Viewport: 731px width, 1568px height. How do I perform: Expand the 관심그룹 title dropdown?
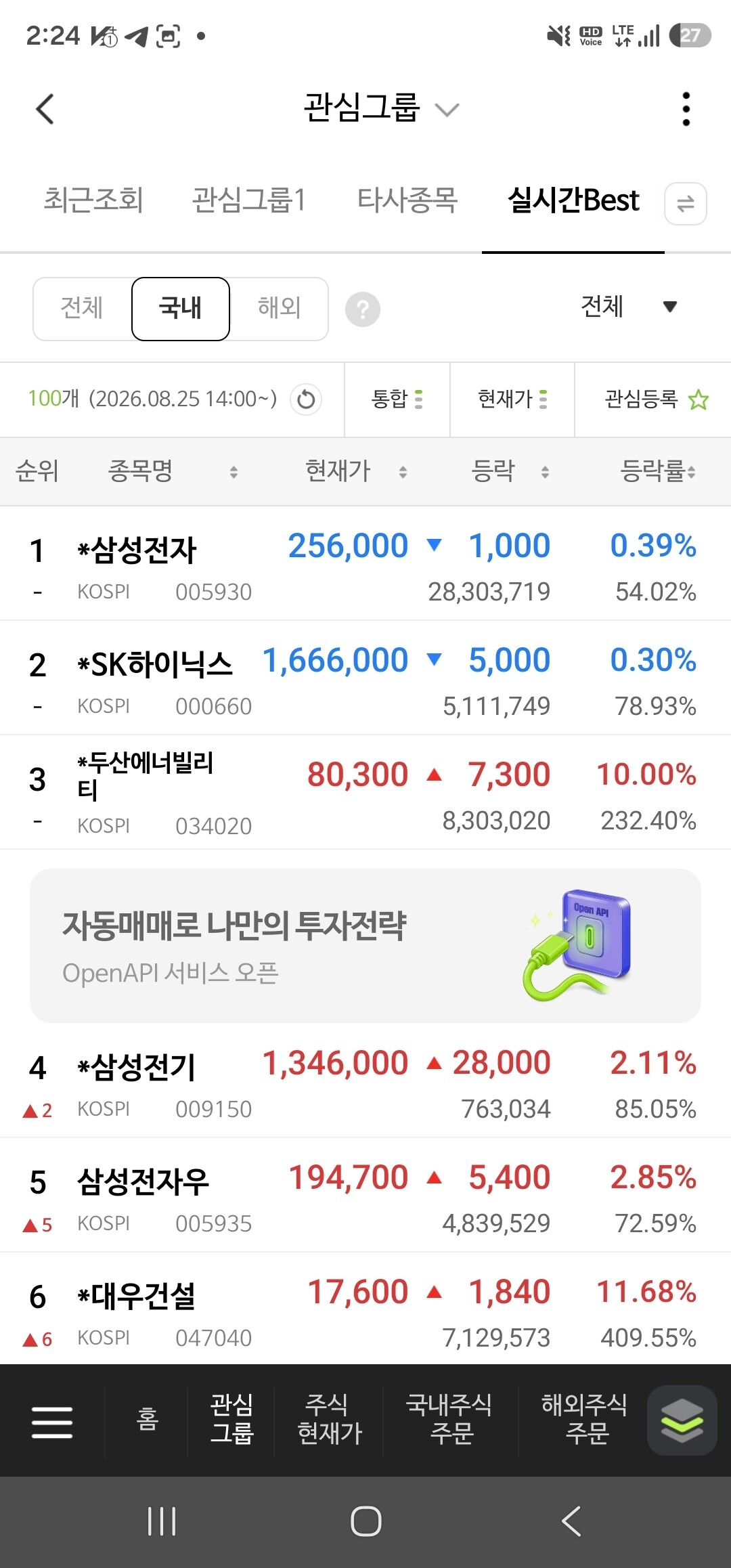[381, 108]
